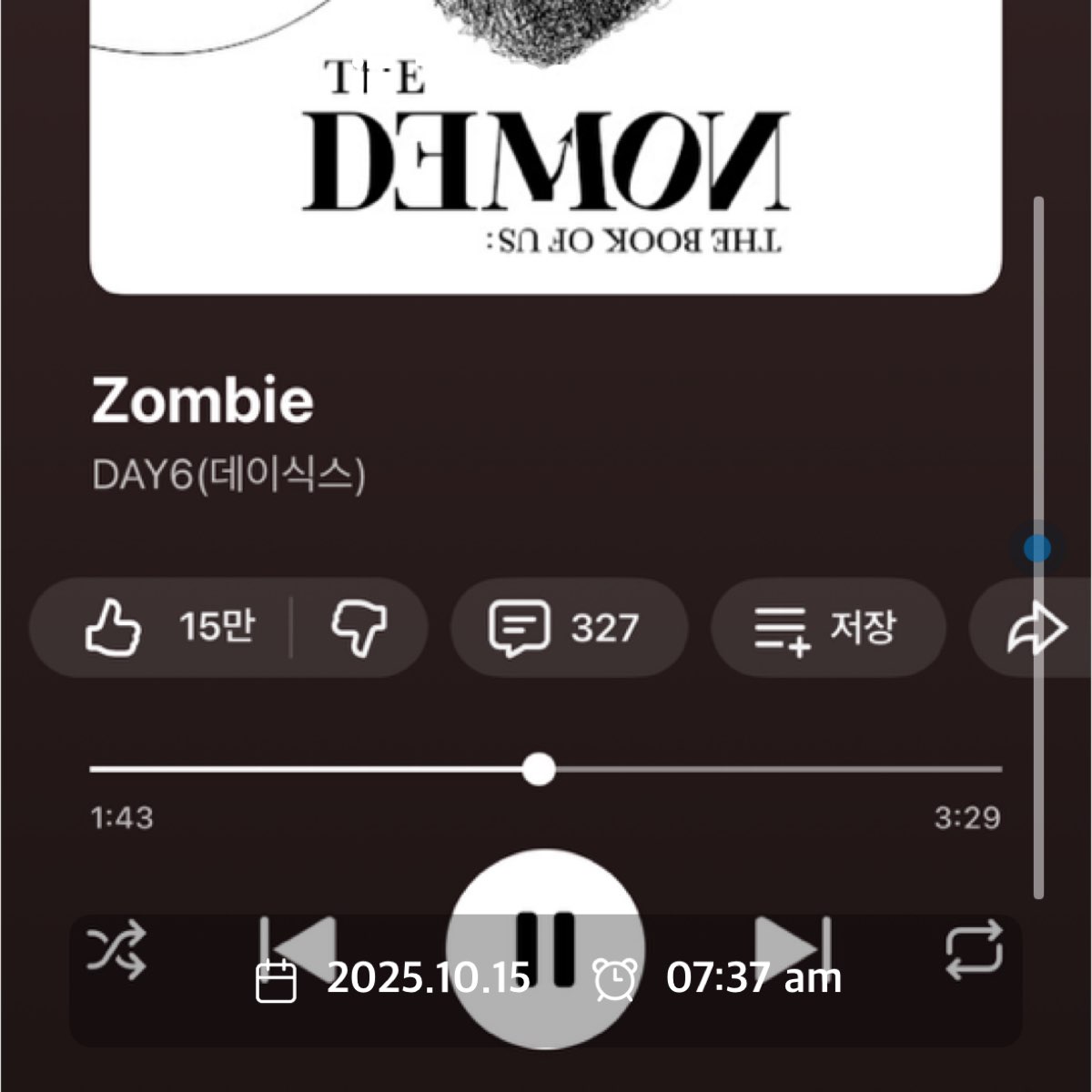Dislike the song Zombie

[x=359, y=628]
